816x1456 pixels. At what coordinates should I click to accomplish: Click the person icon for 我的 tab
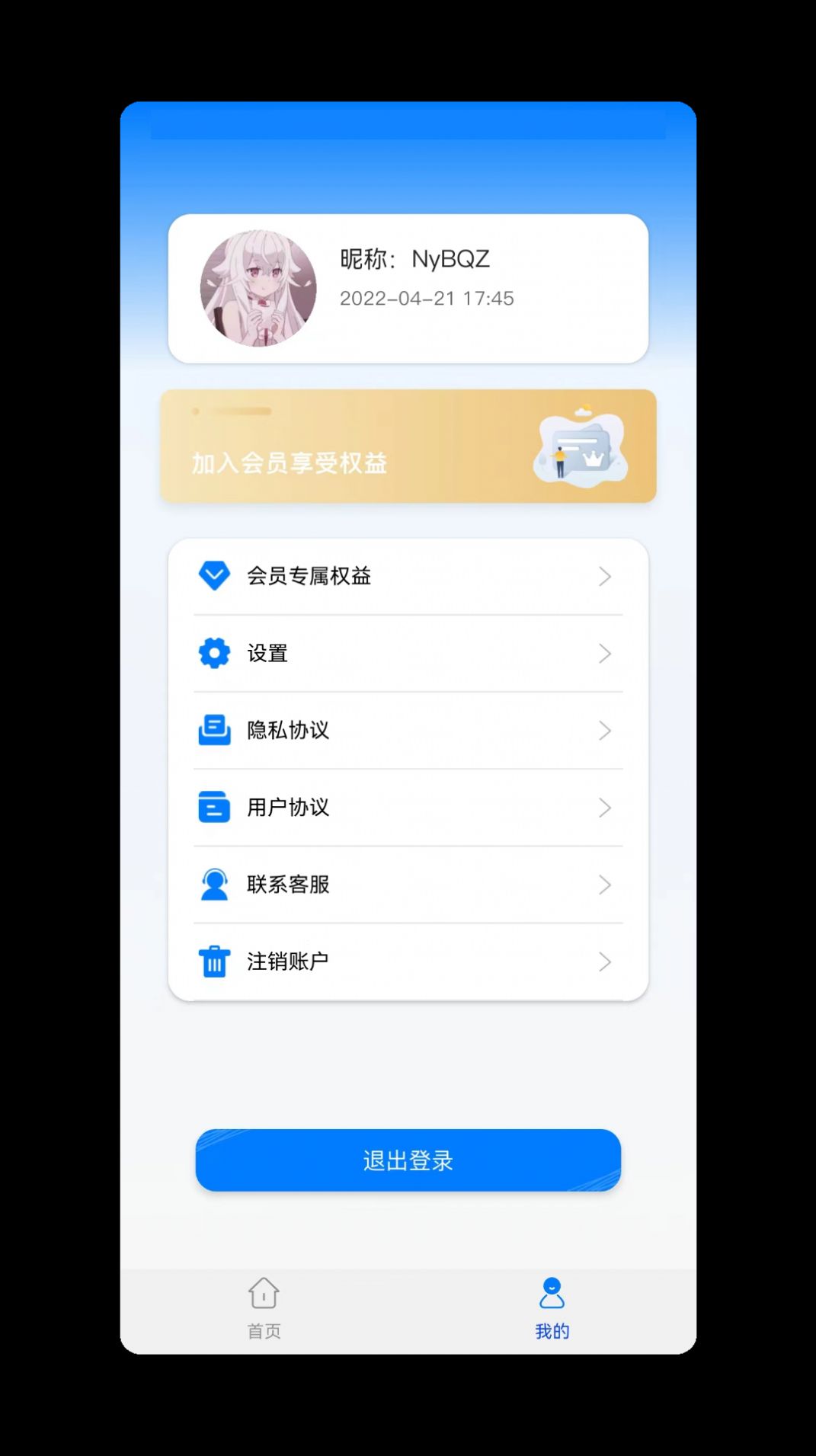(x=552, y=1291)
